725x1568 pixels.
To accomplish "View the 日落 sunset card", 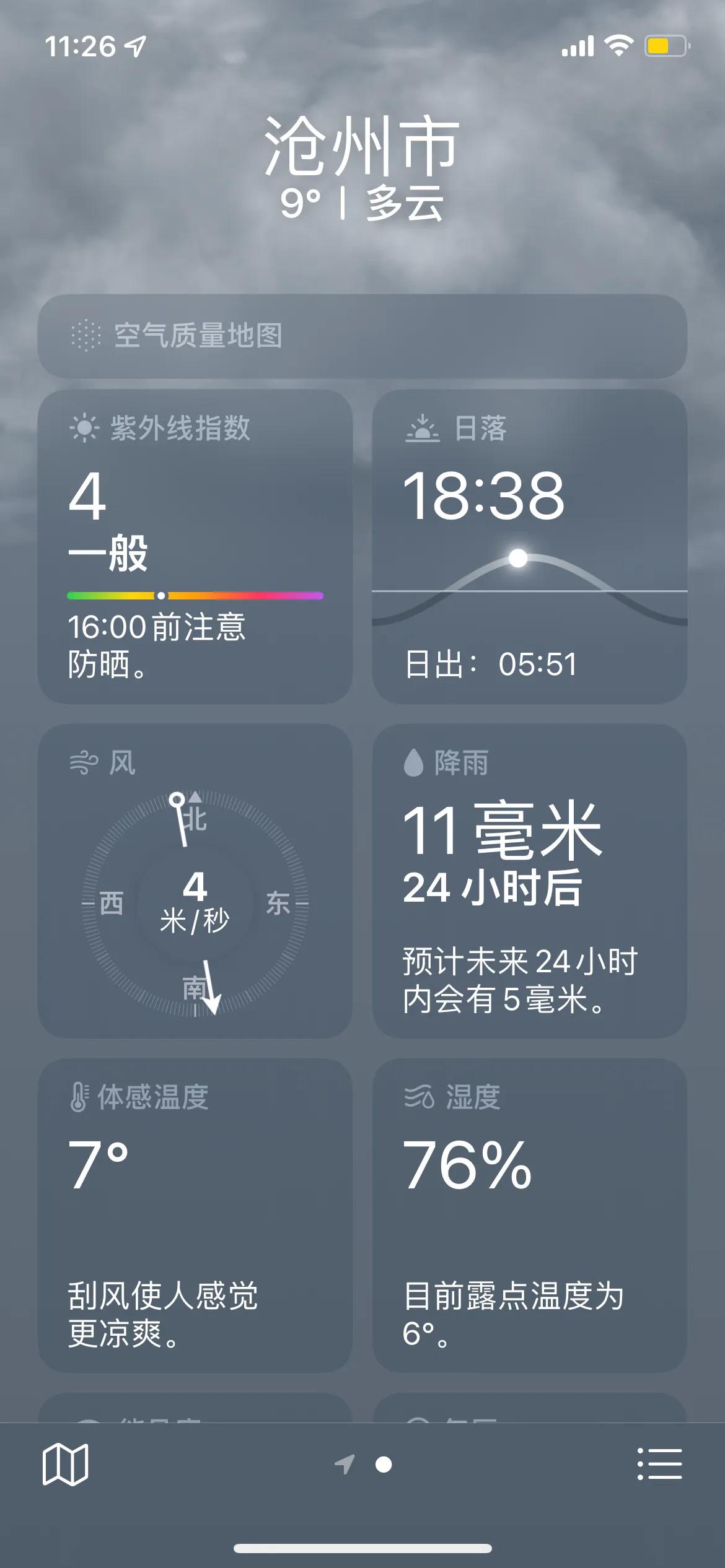I will click(x=529, y=546).
